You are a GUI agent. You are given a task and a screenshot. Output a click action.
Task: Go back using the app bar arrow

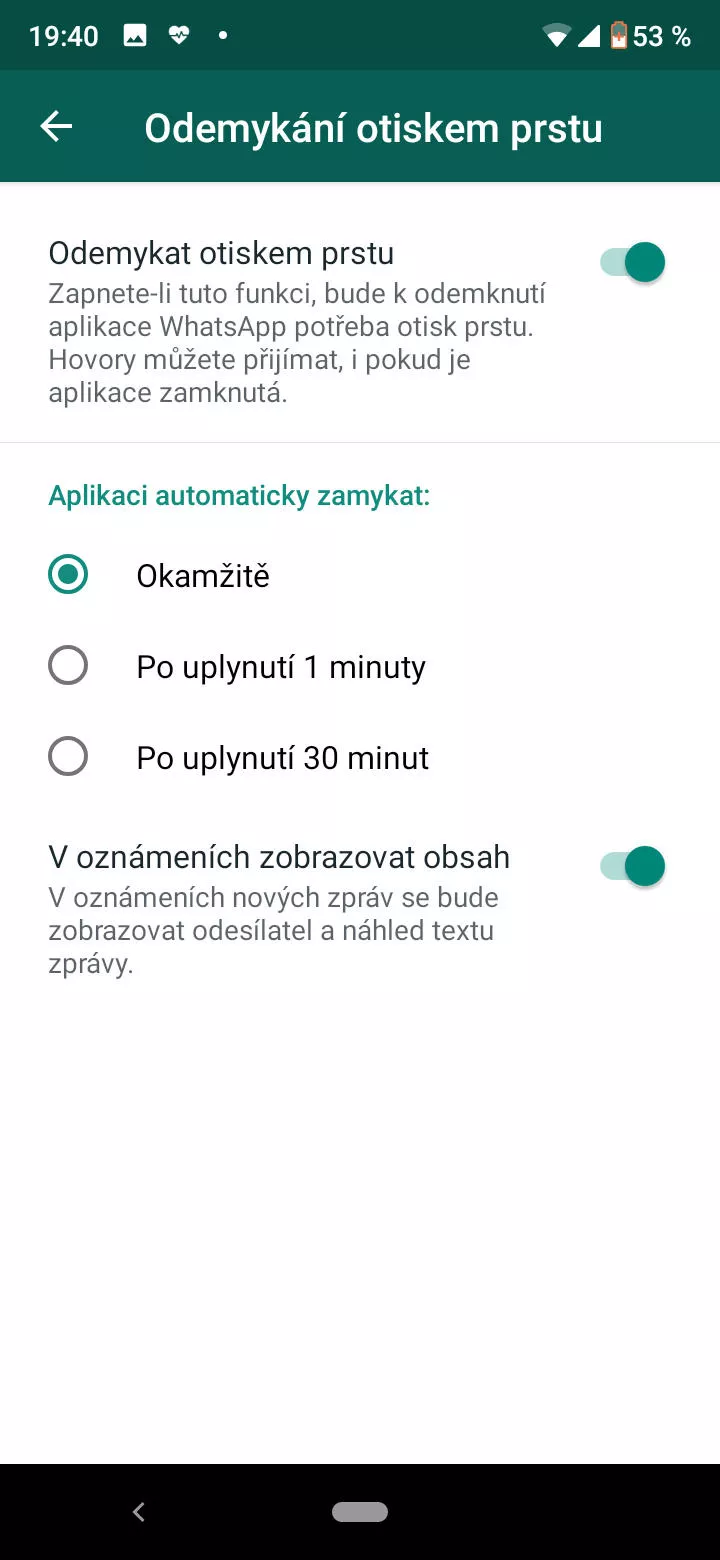point(56,126)
